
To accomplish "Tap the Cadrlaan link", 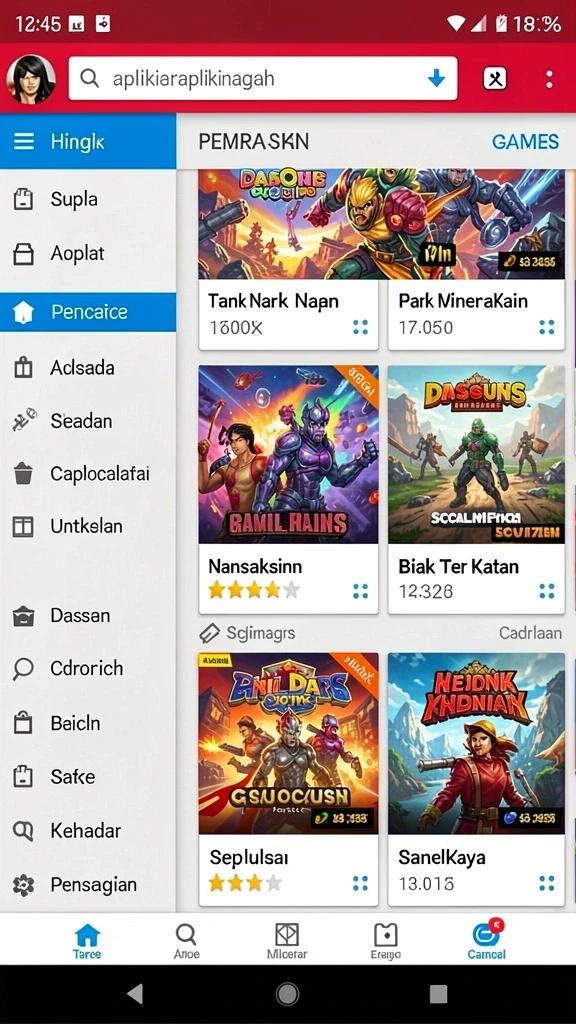I will pyautogui.click(x=530, y=633).
